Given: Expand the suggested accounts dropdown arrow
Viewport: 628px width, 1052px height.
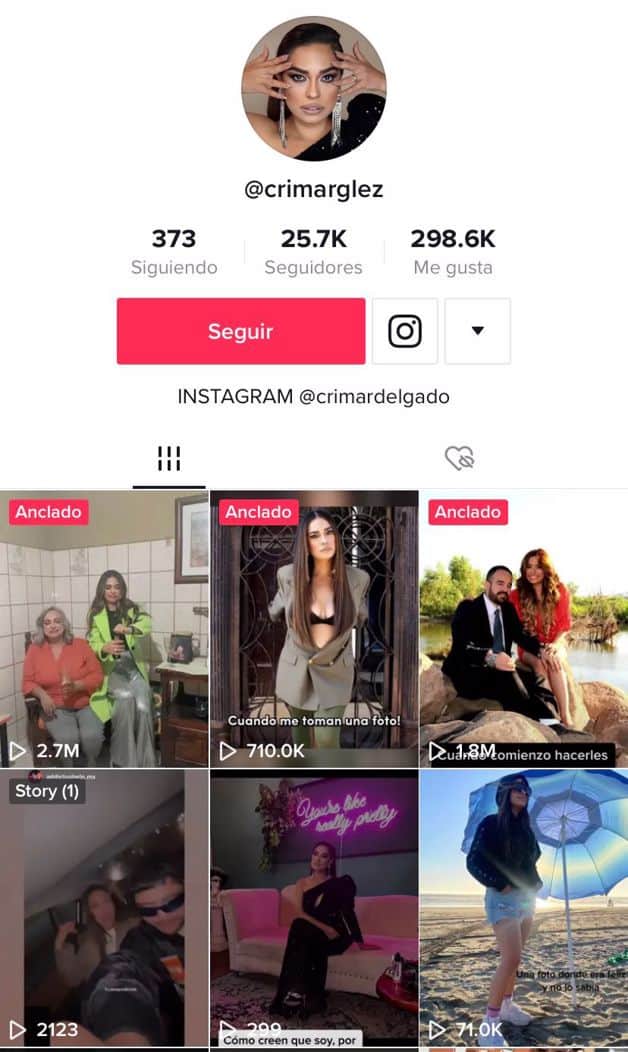Looking at the screenshot, I should click(x=477, y=331).
